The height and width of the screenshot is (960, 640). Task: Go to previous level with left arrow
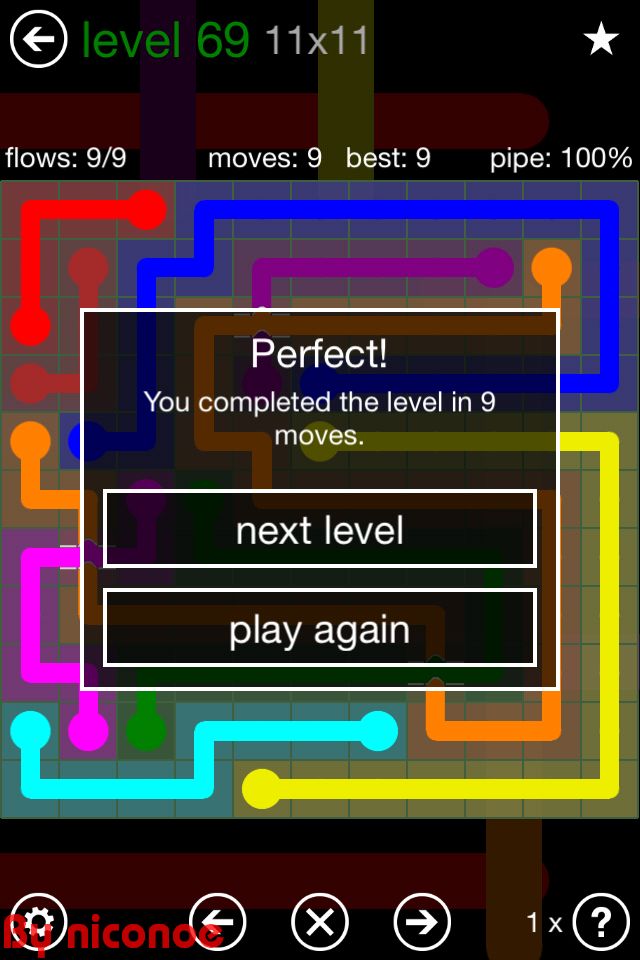pos(217,921)
